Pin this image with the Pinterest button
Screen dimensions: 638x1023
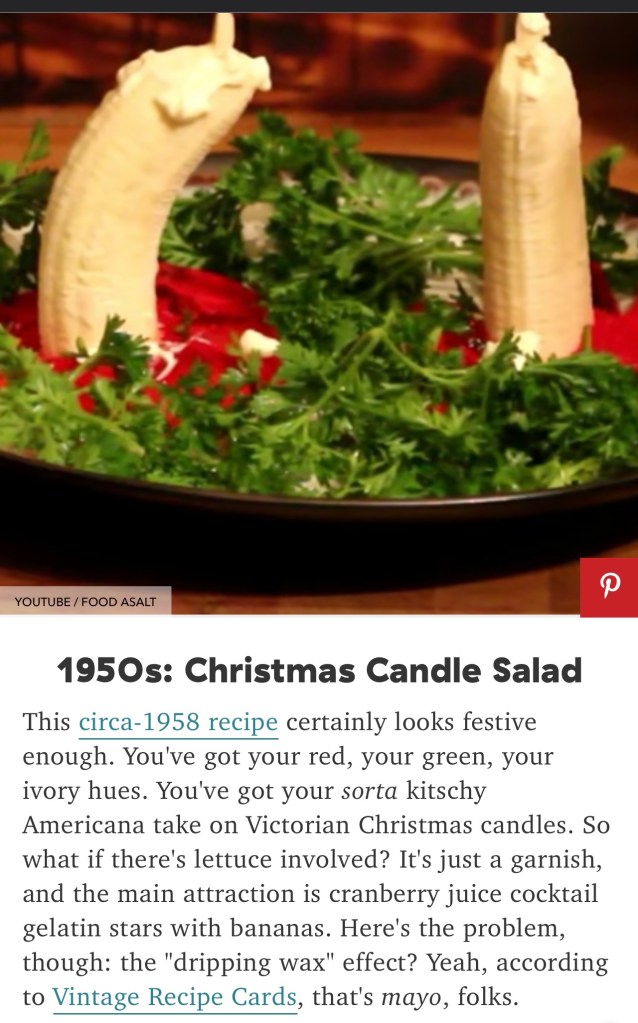609,587
